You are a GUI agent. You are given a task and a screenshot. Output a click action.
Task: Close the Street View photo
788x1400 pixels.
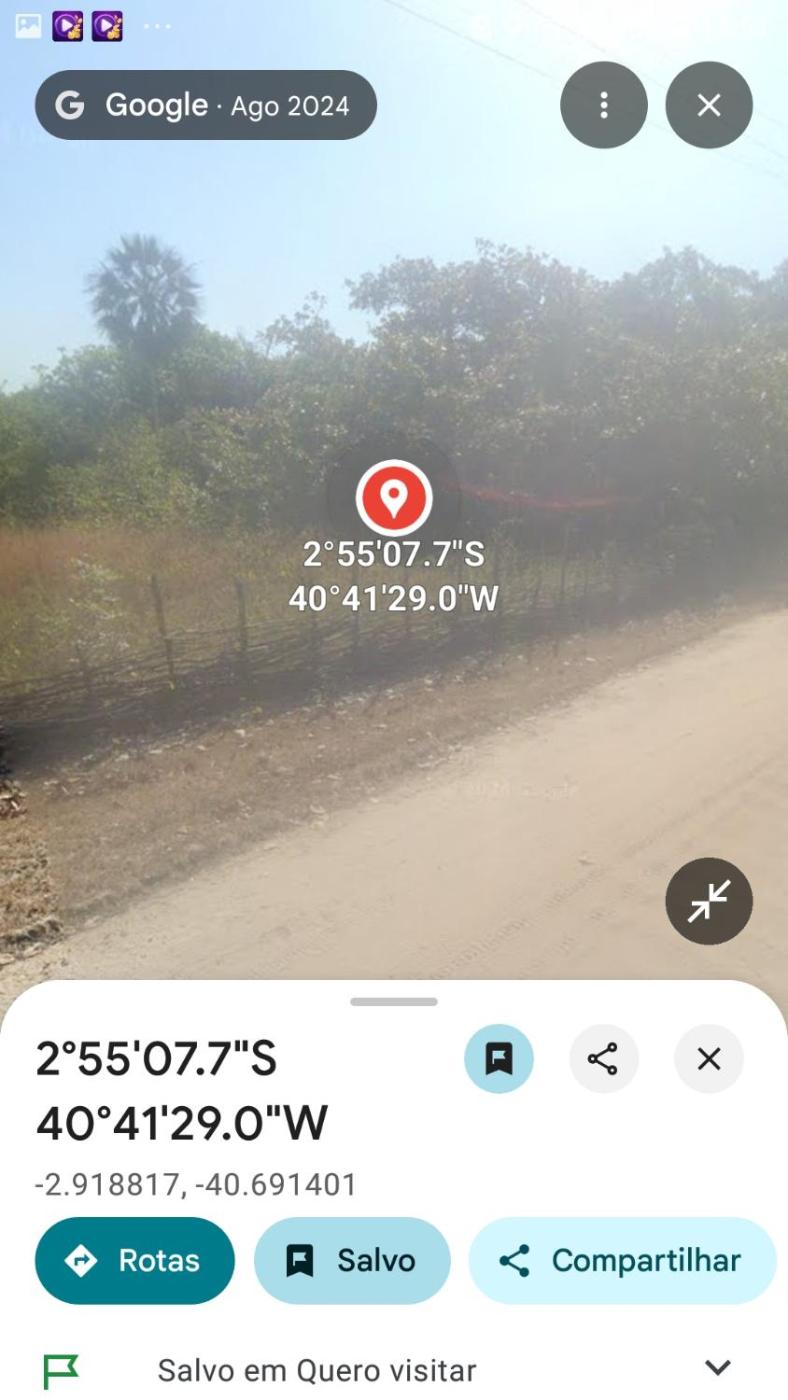coord(709,105)
